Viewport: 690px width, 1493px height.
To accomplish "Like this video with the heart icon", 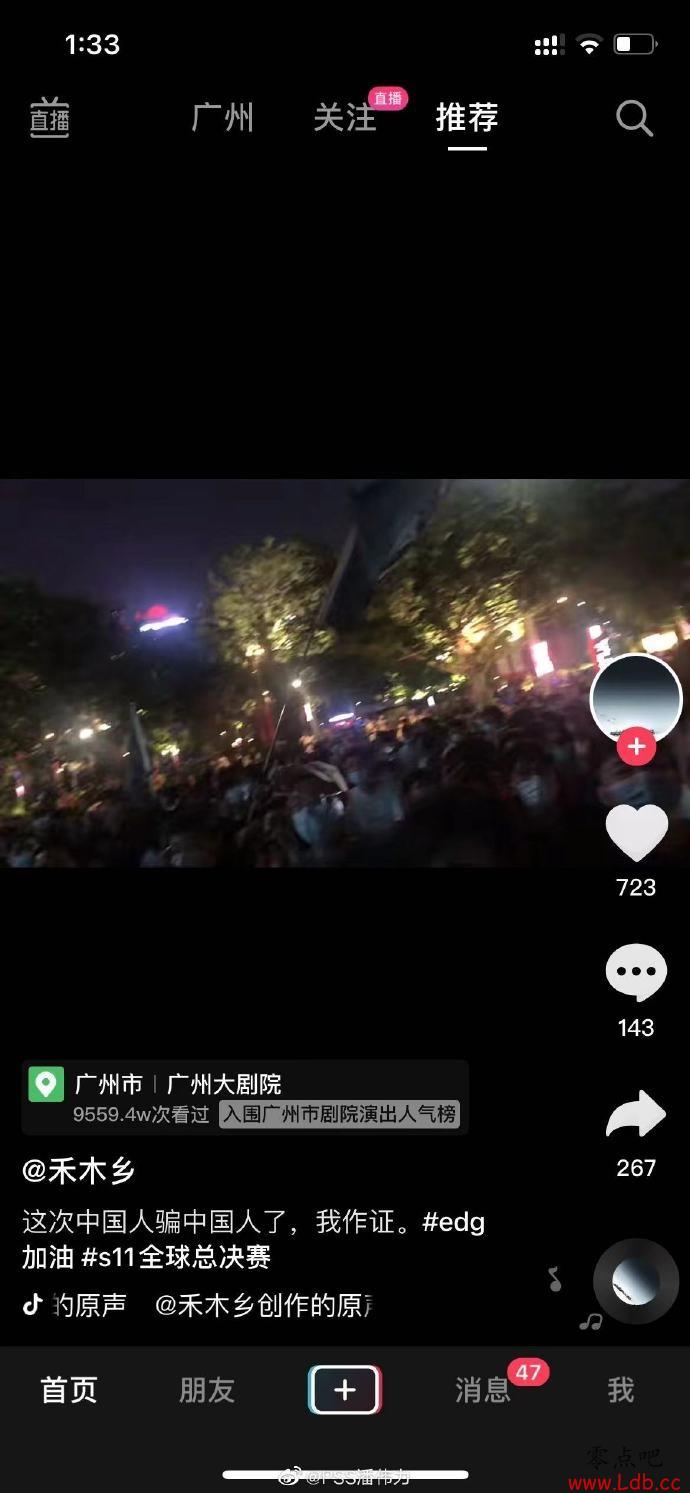I will pos(636,832).
